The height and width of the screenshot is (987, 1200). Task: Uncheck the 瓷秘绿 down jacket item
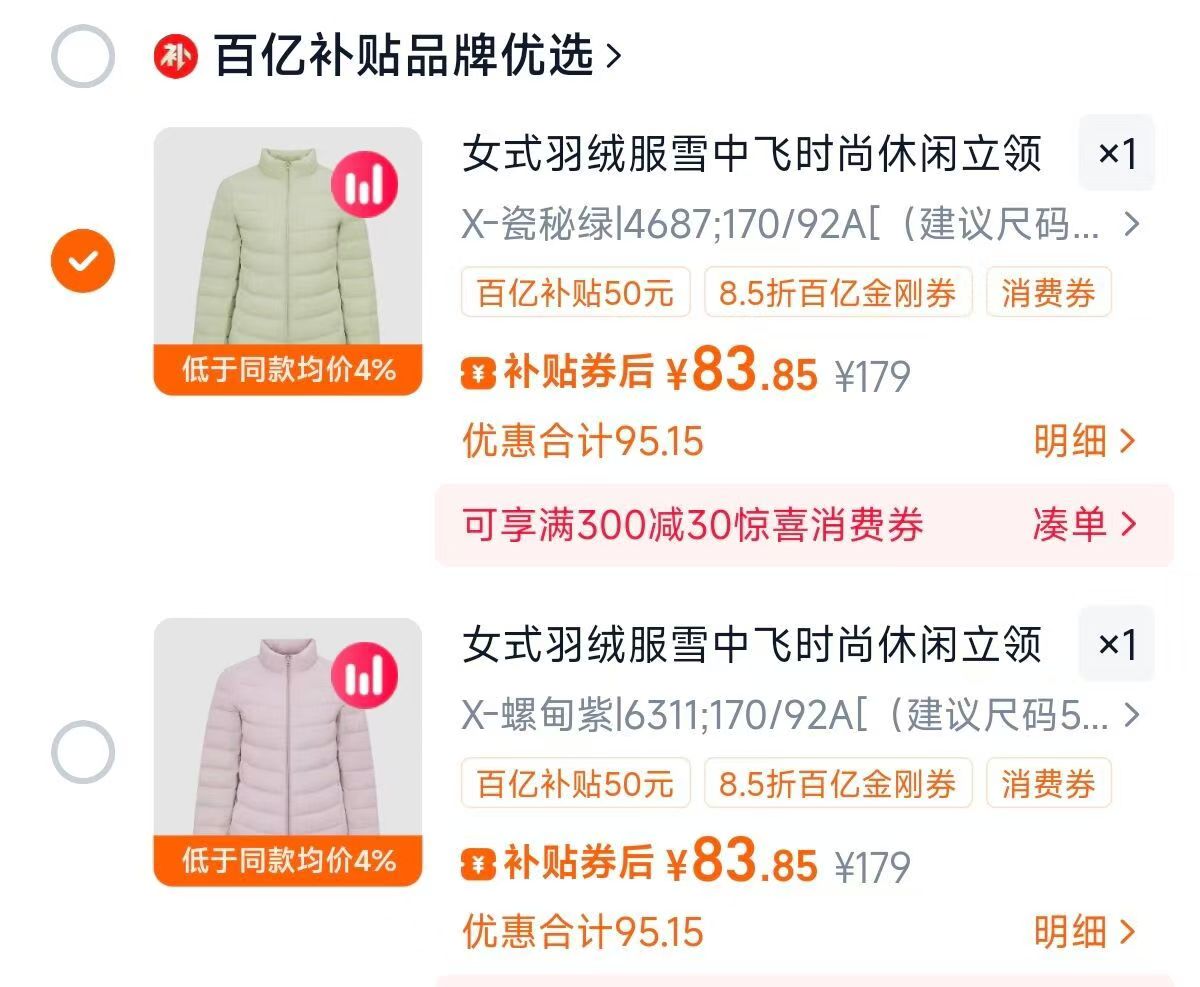coord(83,261)
